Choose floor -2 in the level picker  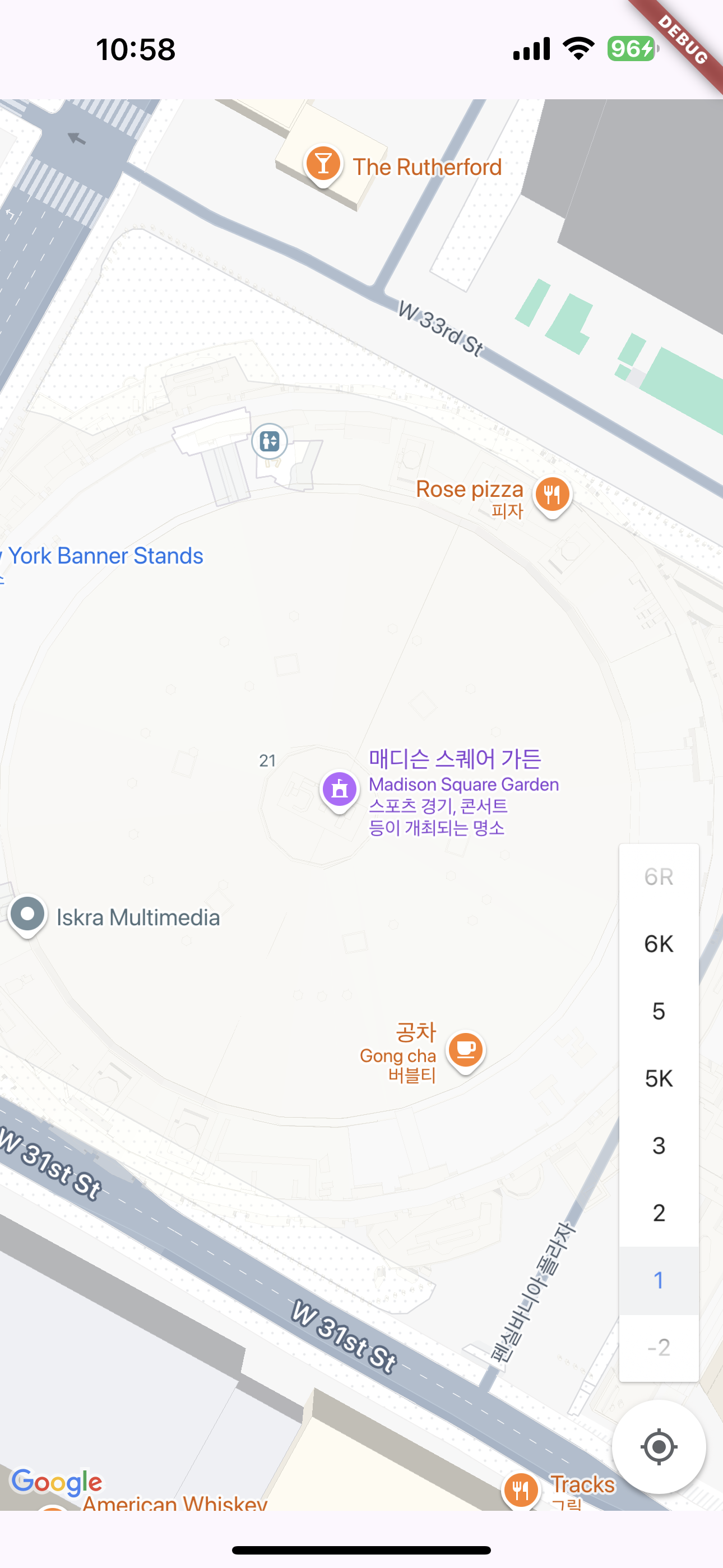659,1347
